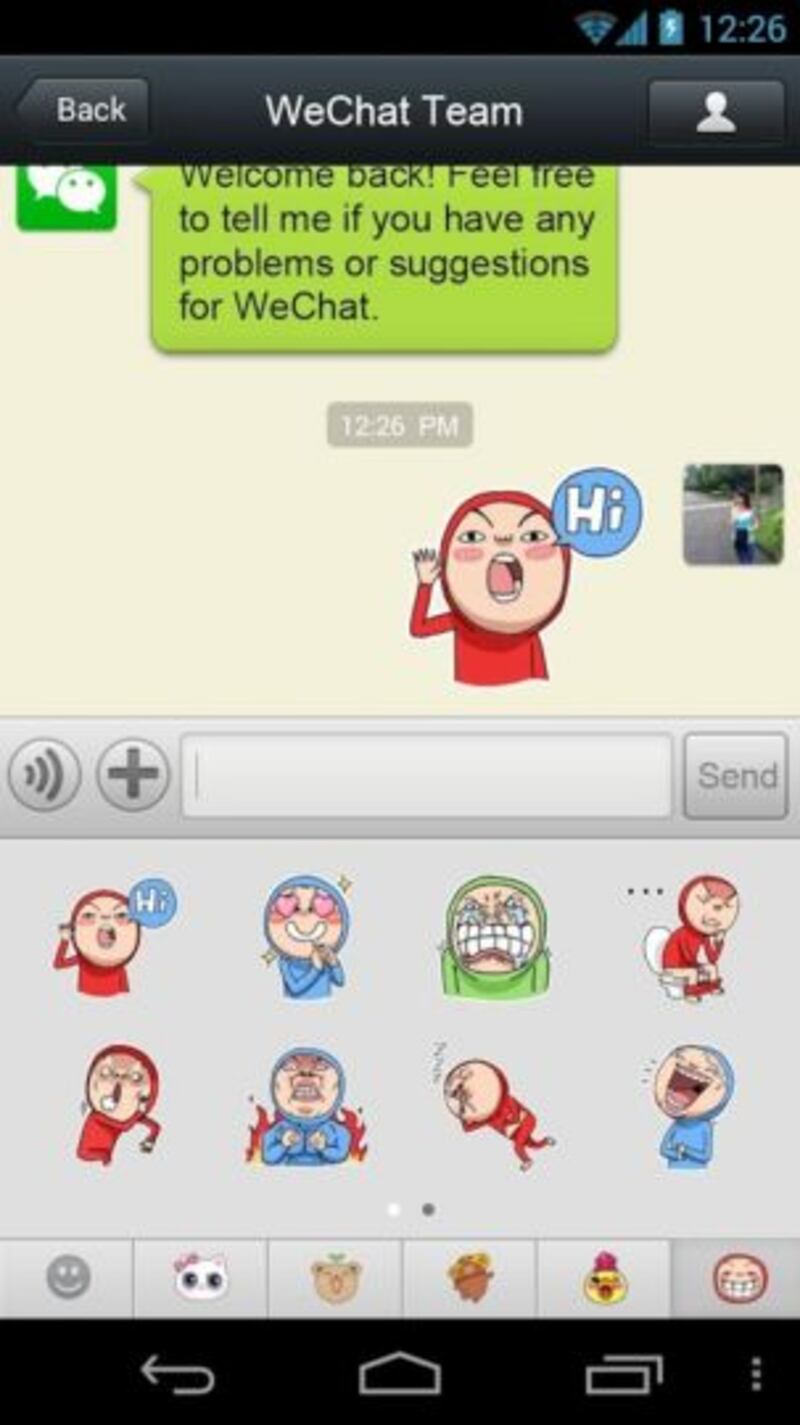
Task: View my own profile photo
Action: (x=733, y=515)
